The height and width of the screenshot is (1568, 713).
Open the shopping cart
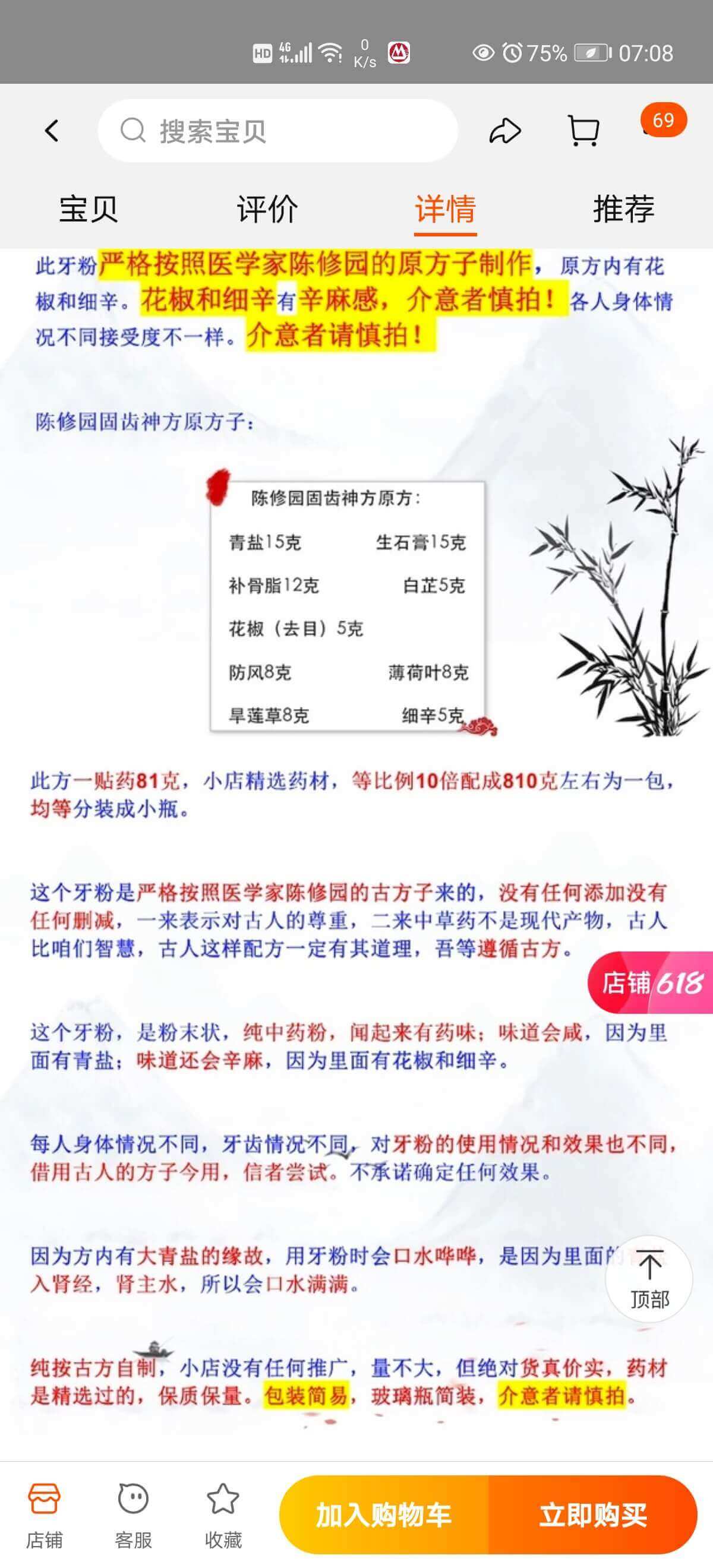[x=583, y=131]
